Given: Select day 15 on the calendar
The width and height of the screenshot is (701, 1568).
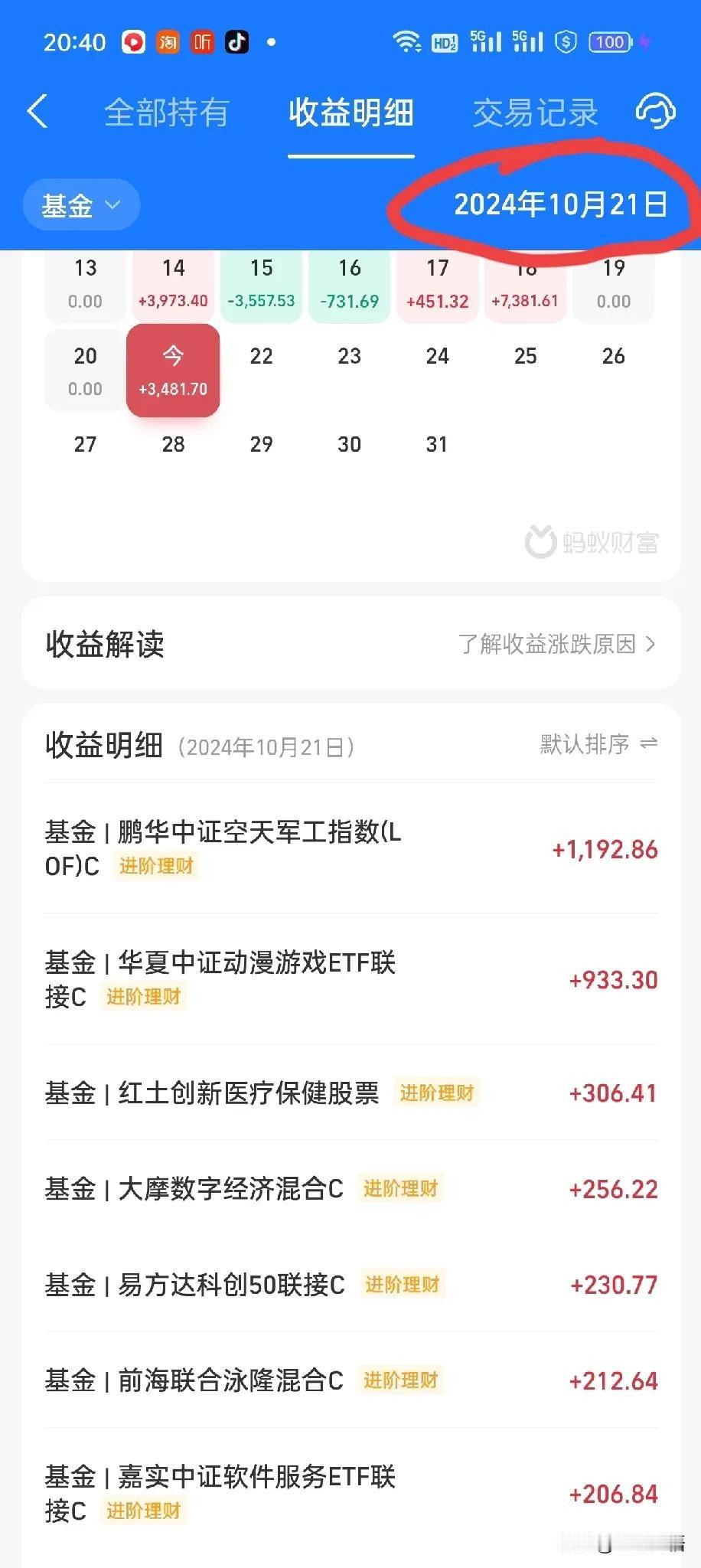Looking at the screenshot, I should pyautogui.click(x=261, y=284).
